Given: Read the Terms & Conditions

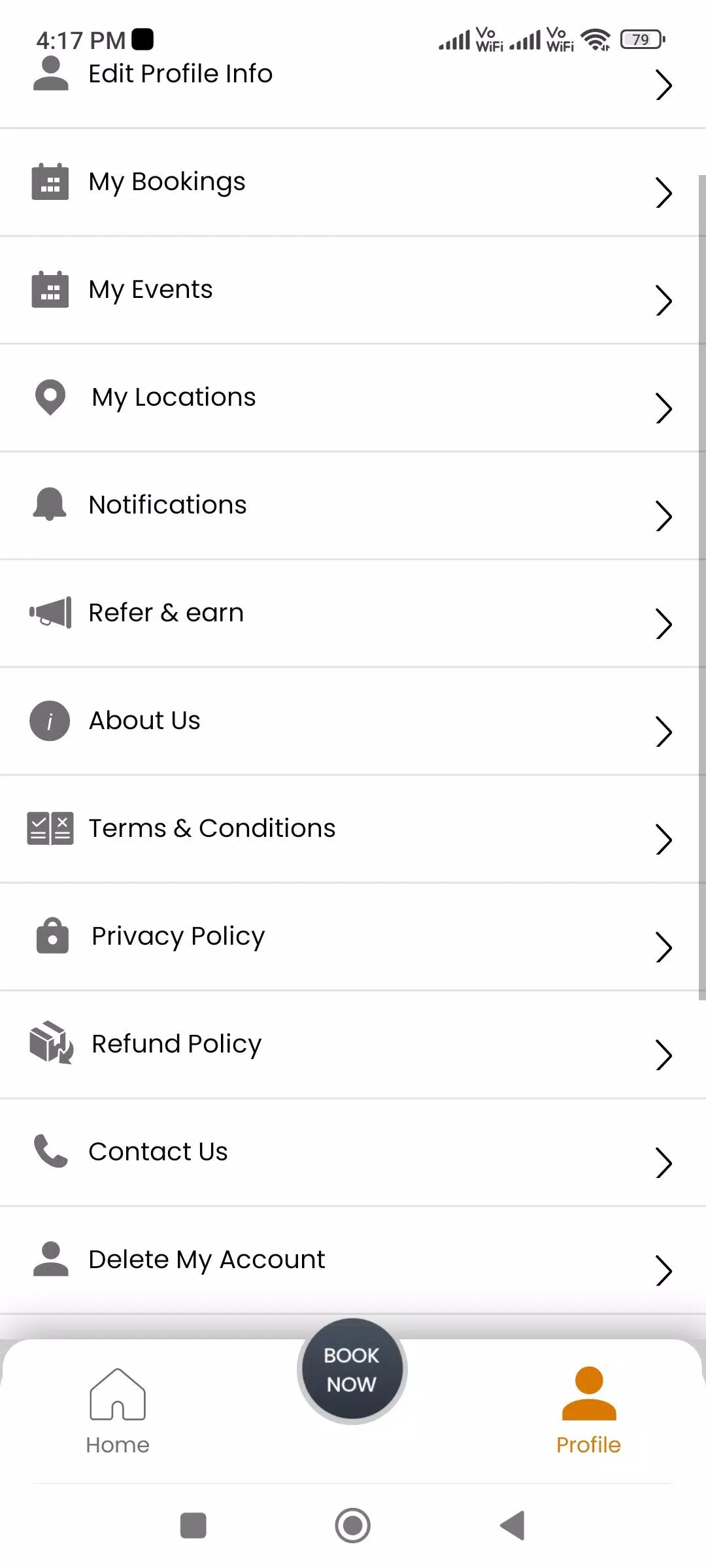Looking at the screenshot, I should 353,829.
